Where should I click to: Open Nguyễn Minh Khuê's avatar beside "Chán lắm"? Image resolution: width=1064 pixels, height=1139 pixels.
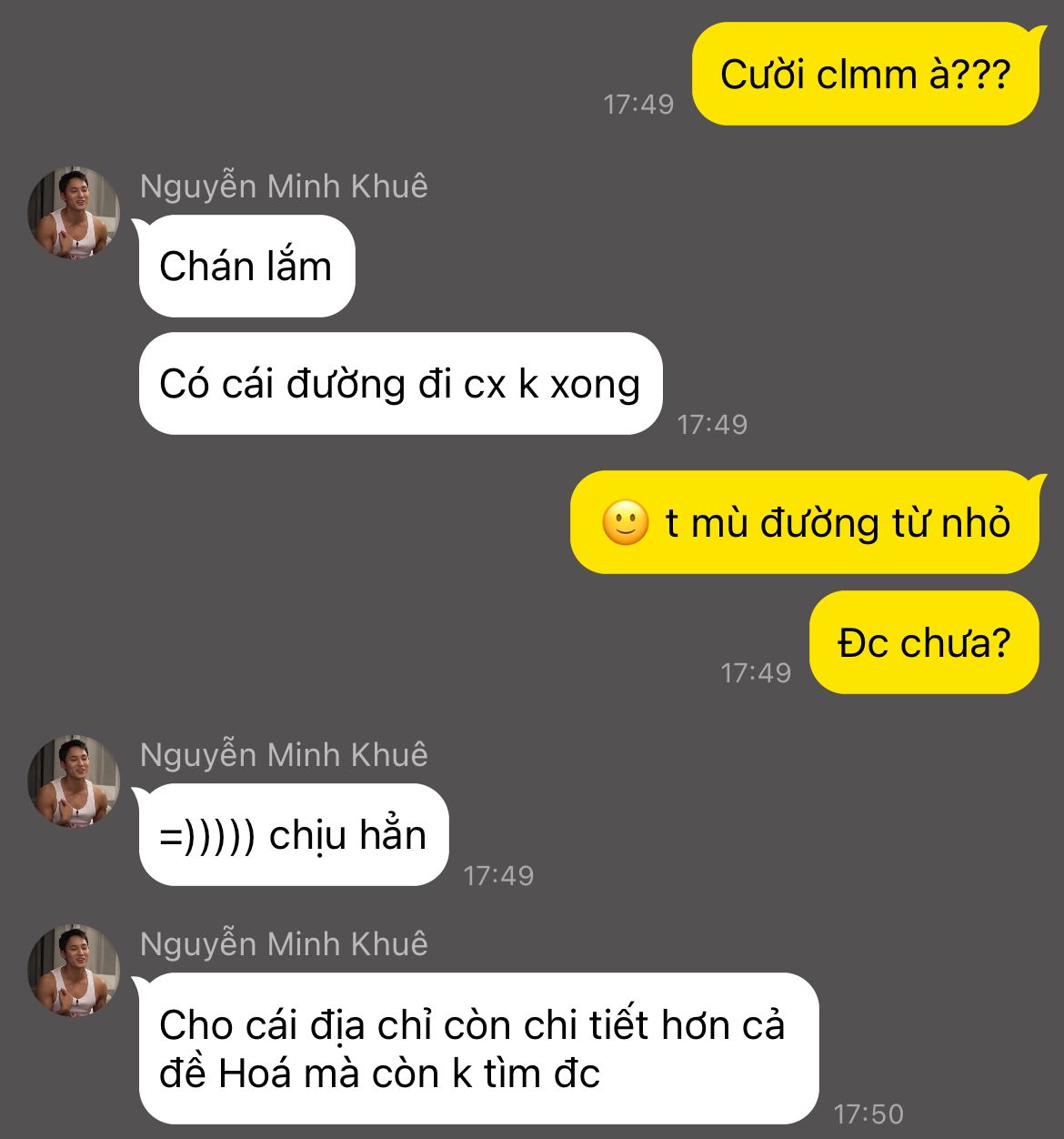click(x=74, y=213)
